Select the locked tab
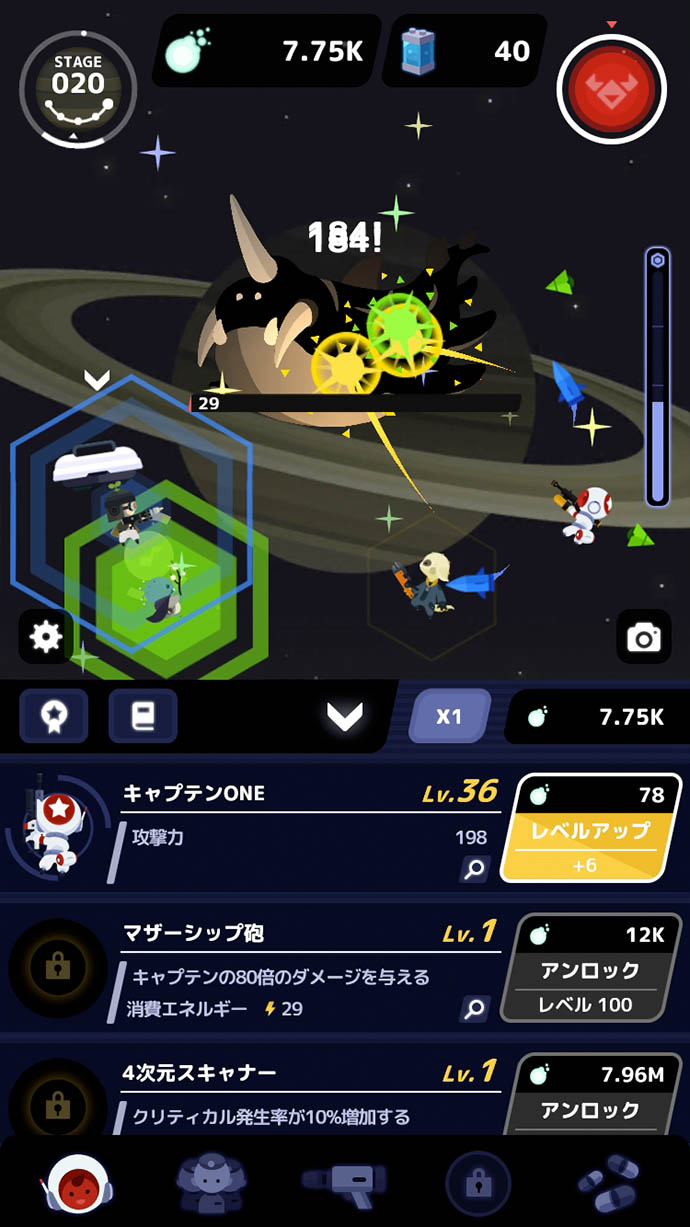690x1227 pixels. pos(477,1183)
